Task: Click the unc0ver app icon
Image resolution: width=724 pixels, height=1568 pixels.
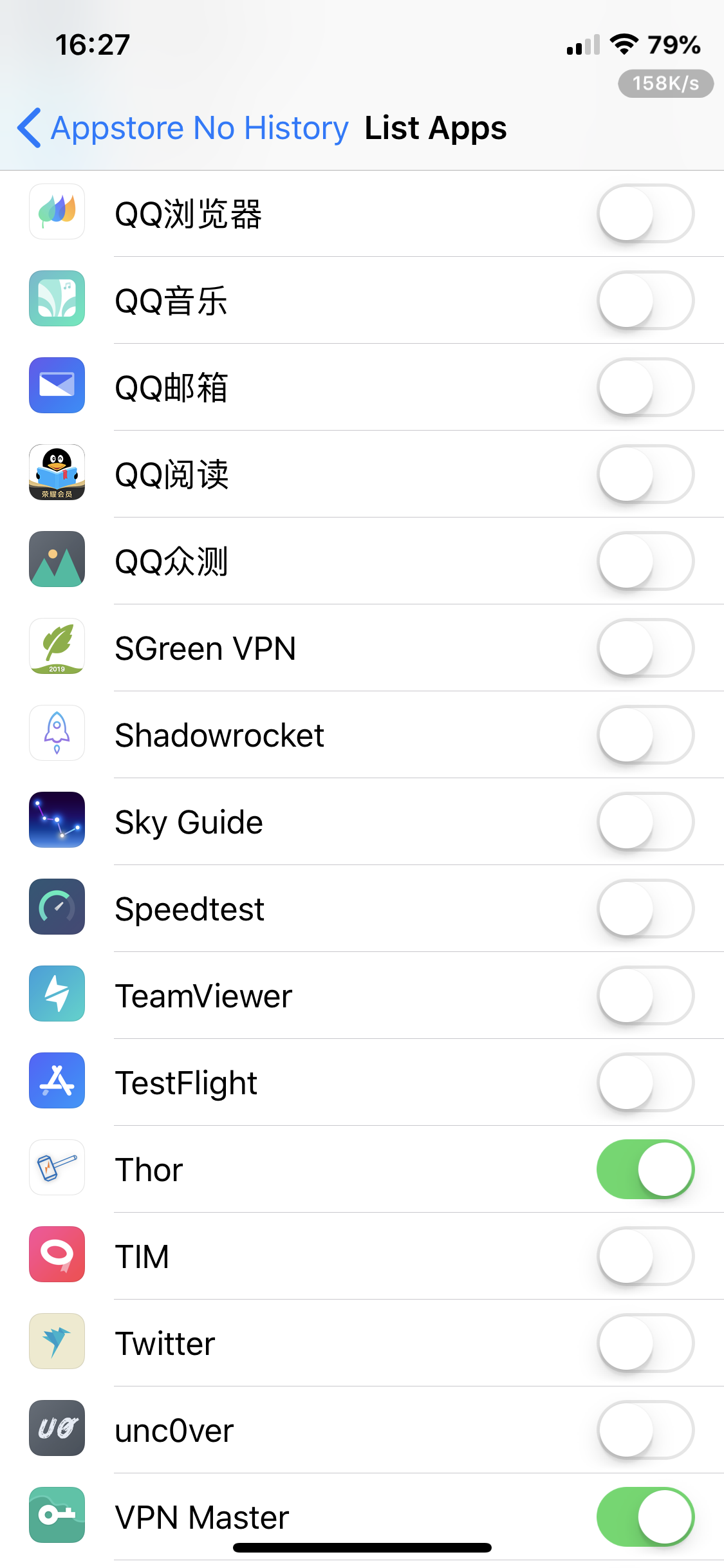Action: click(x=57, y=1428)
